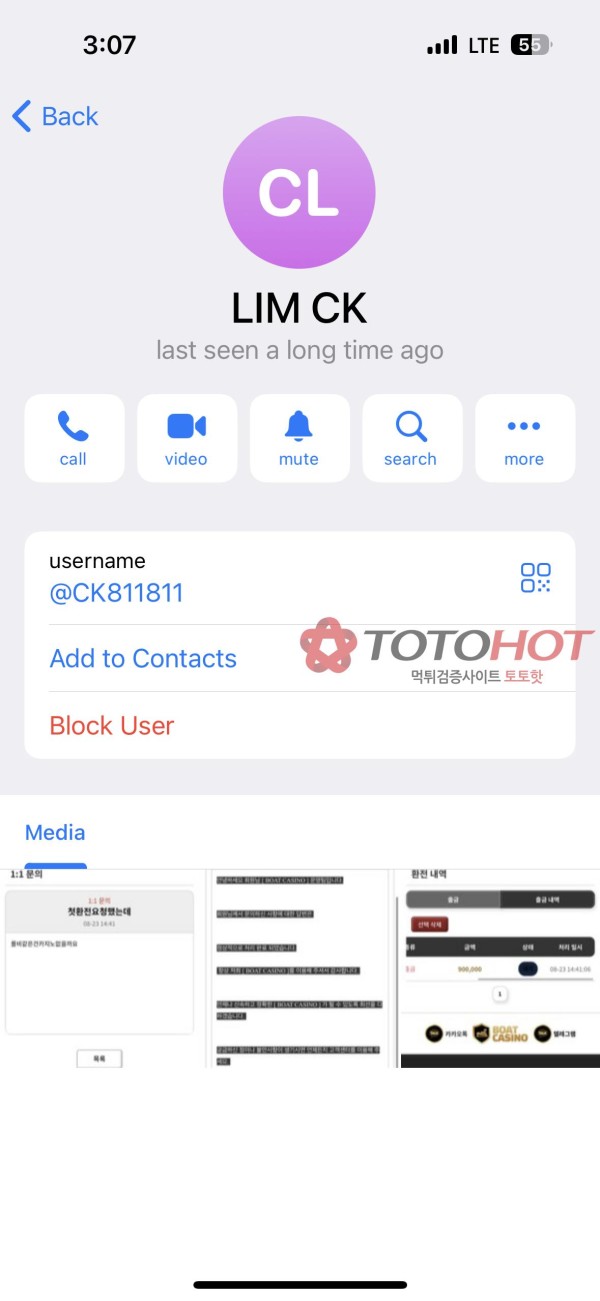The height and width of the screenshot is (1301, 600).
Task: Show the QR code for @CK811811
Action: pos(536,577)
